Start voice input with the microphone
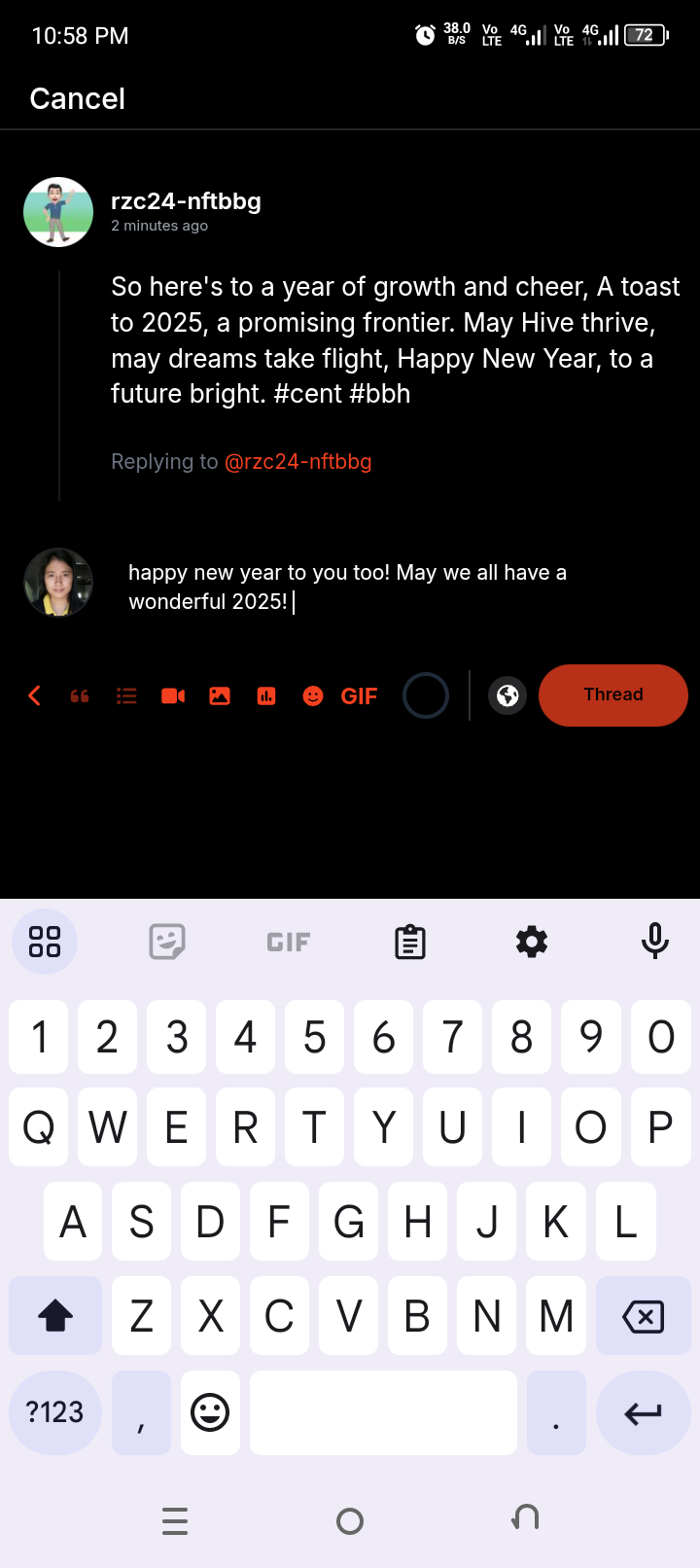Image resolution: width=700 pixels, height=1568 pixels. pos(655,942)
